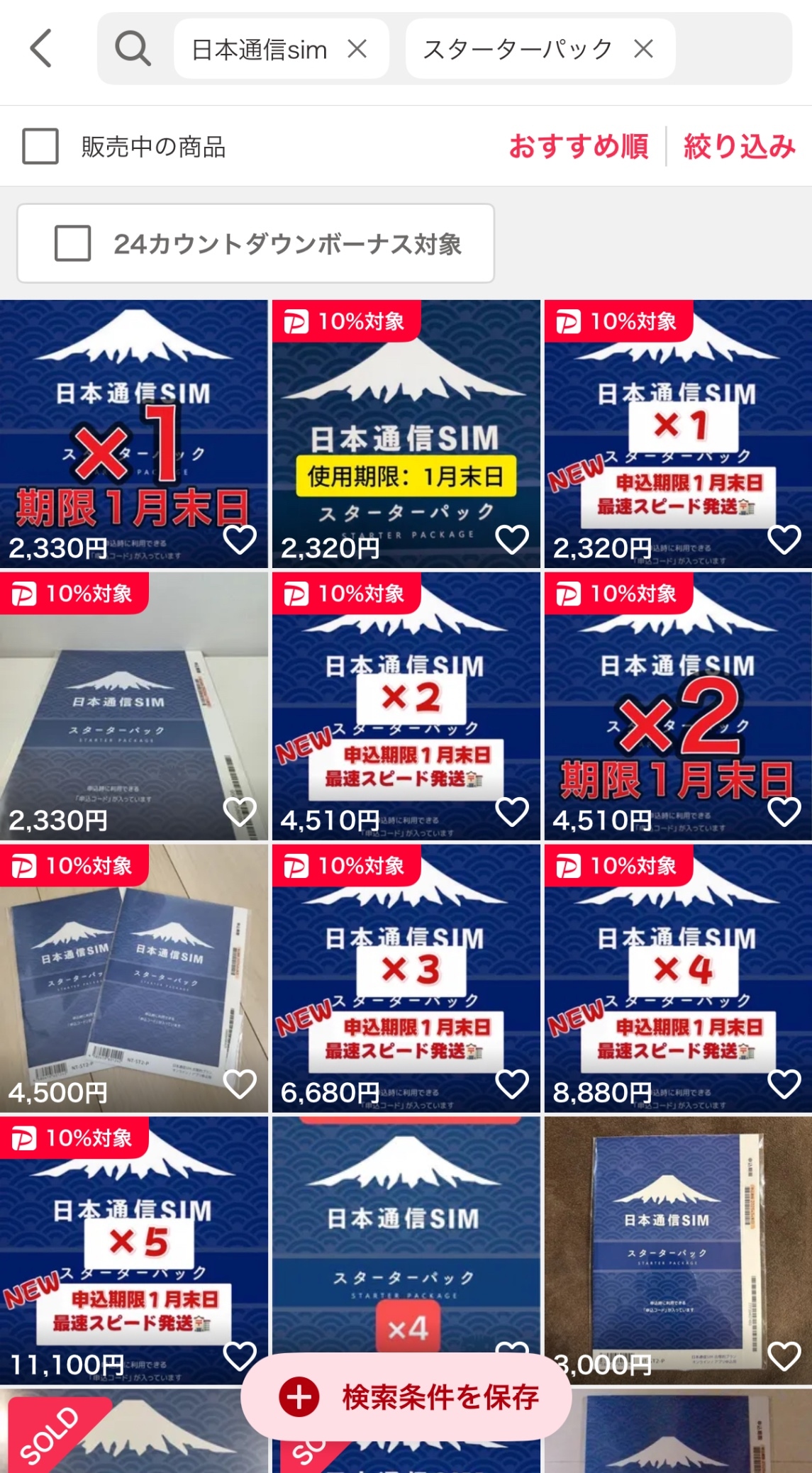Open the 2,330円 期限1月末日 ×1 listing
Image resolution: width=812 pixels, height=1473 pixels.
[x=134, y=433]
